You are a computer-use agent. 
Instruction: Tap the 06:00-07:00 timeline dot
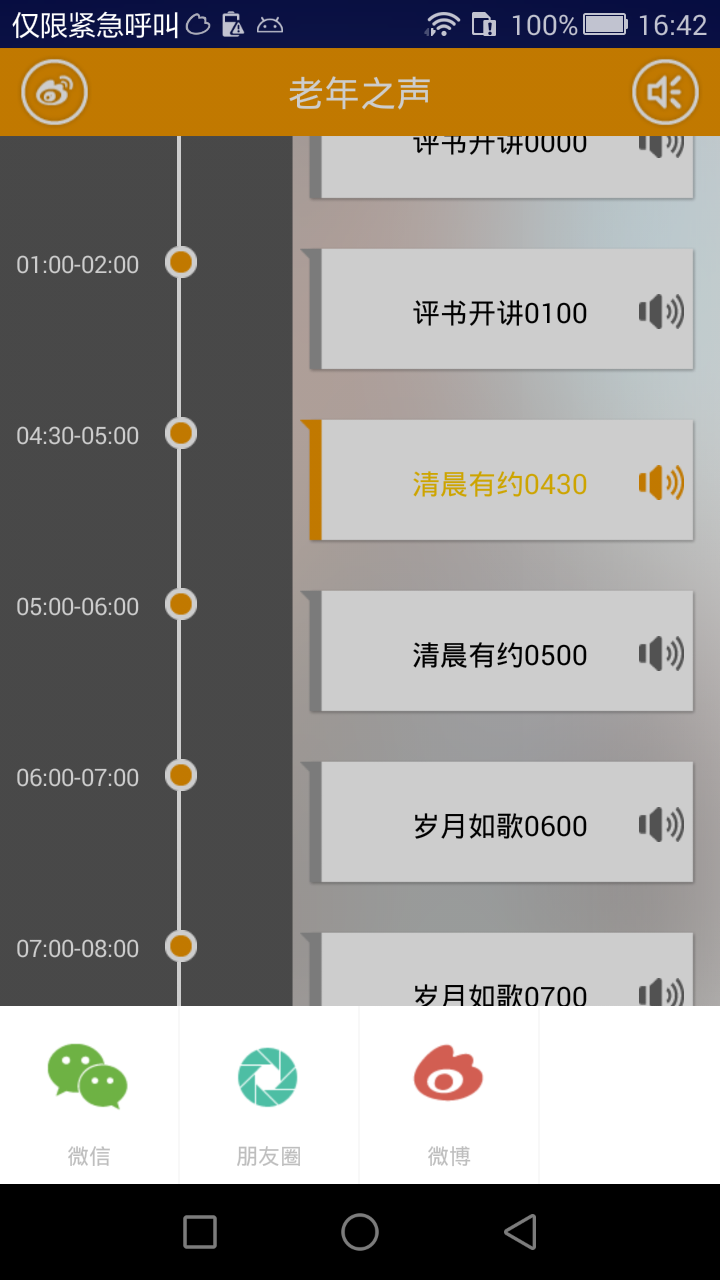point(180,776)
